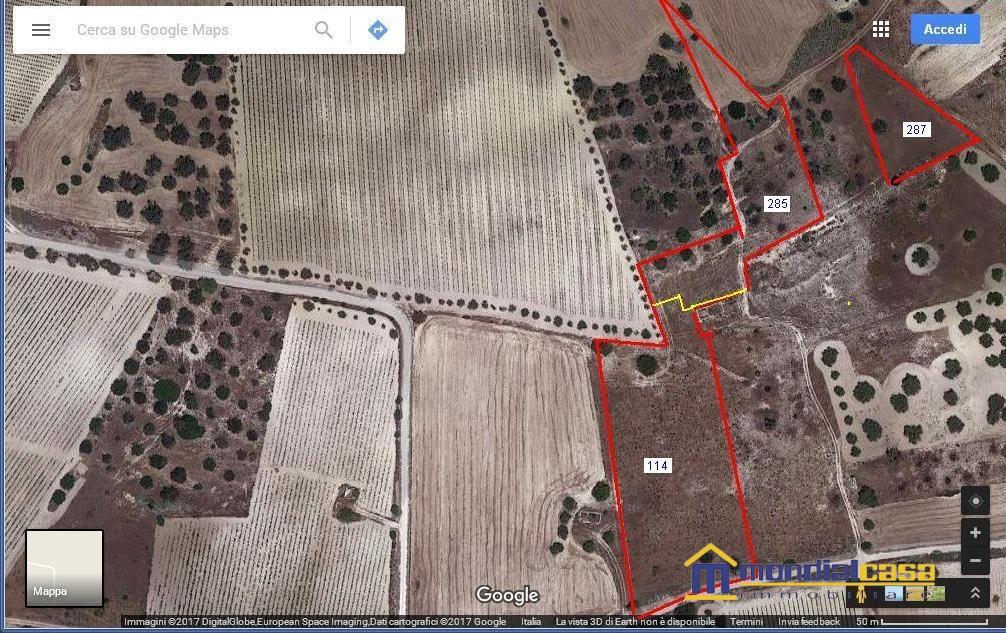1006x633 pixels.
Task: Open the Termini link
Action: click(746, 622)
